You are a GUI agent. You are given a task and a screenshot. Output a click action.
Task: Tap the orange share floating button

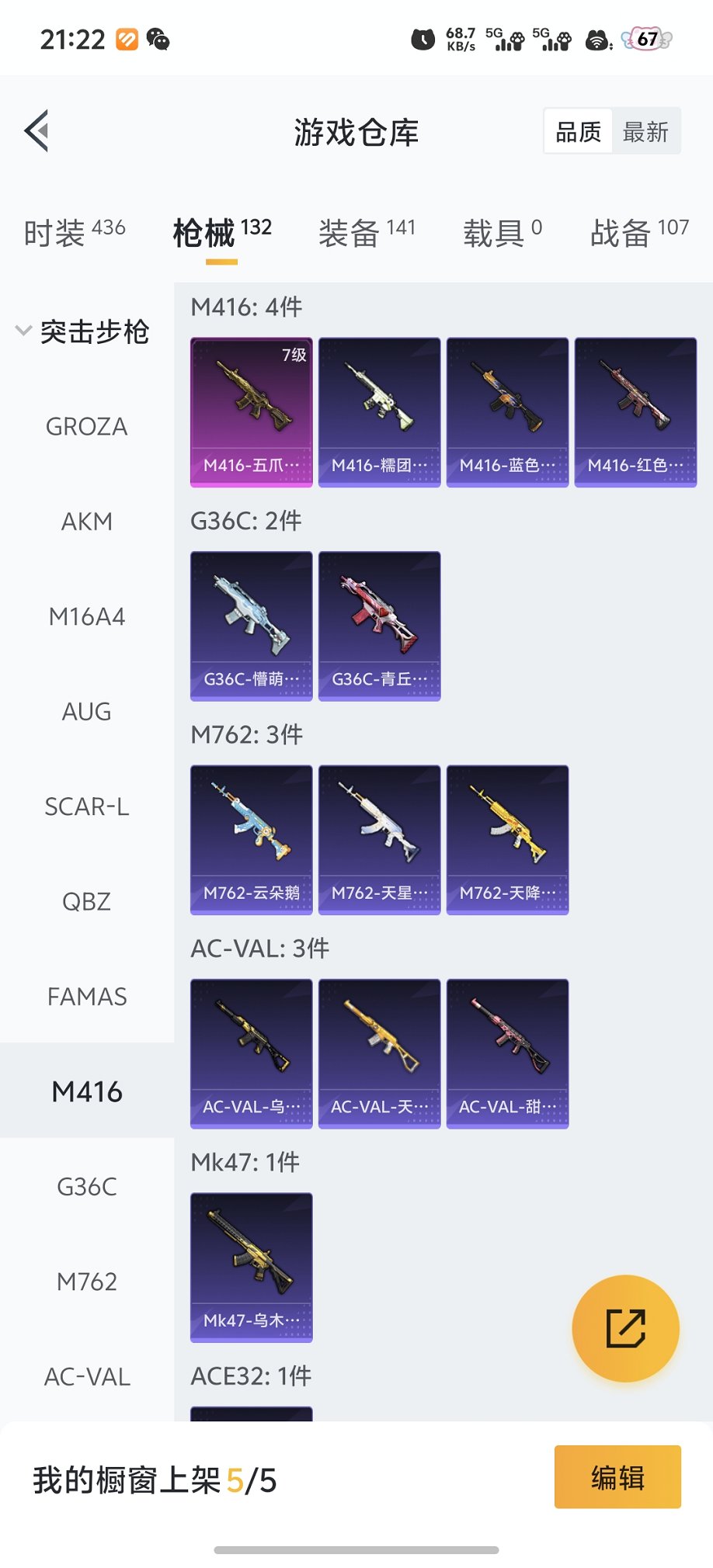point(625,1328)
